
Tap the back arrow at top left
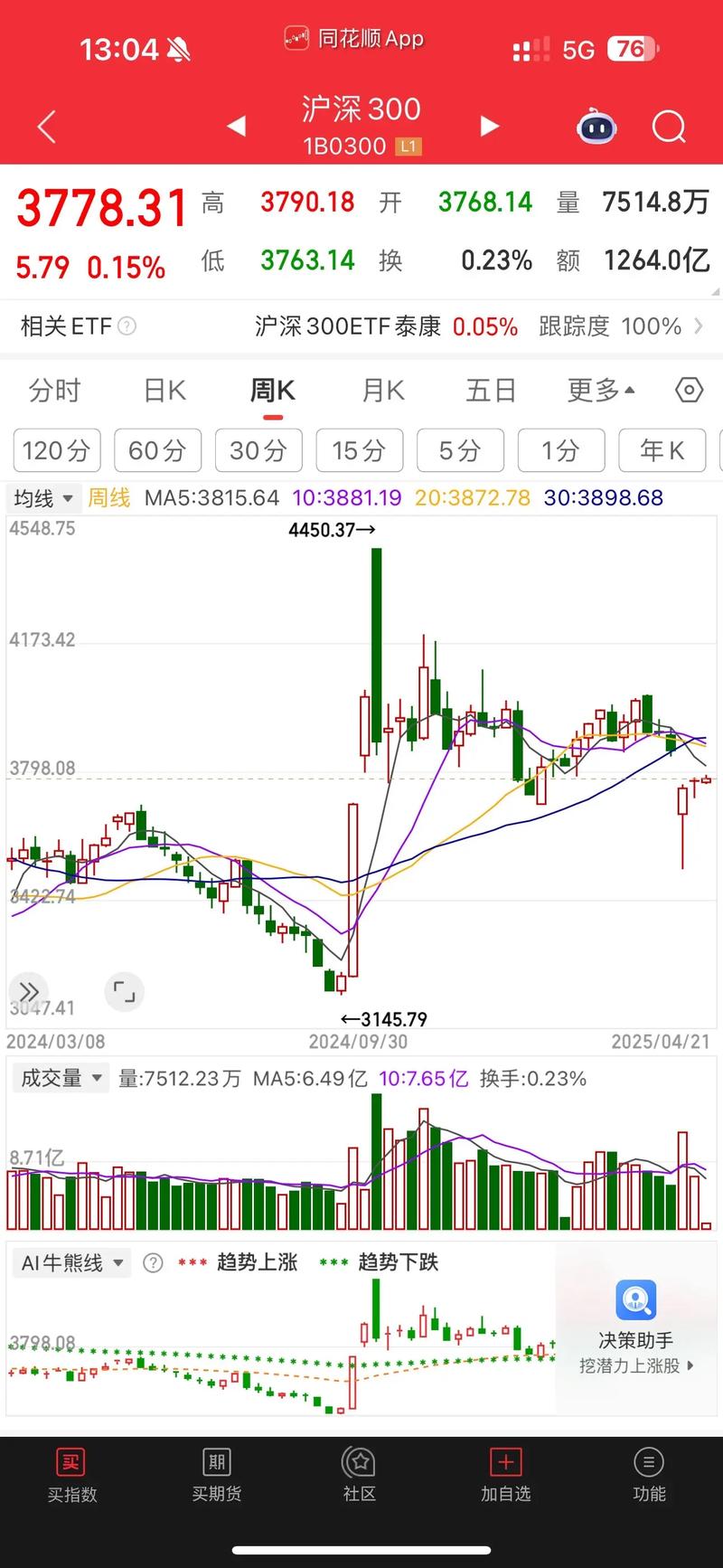[43, 127]
